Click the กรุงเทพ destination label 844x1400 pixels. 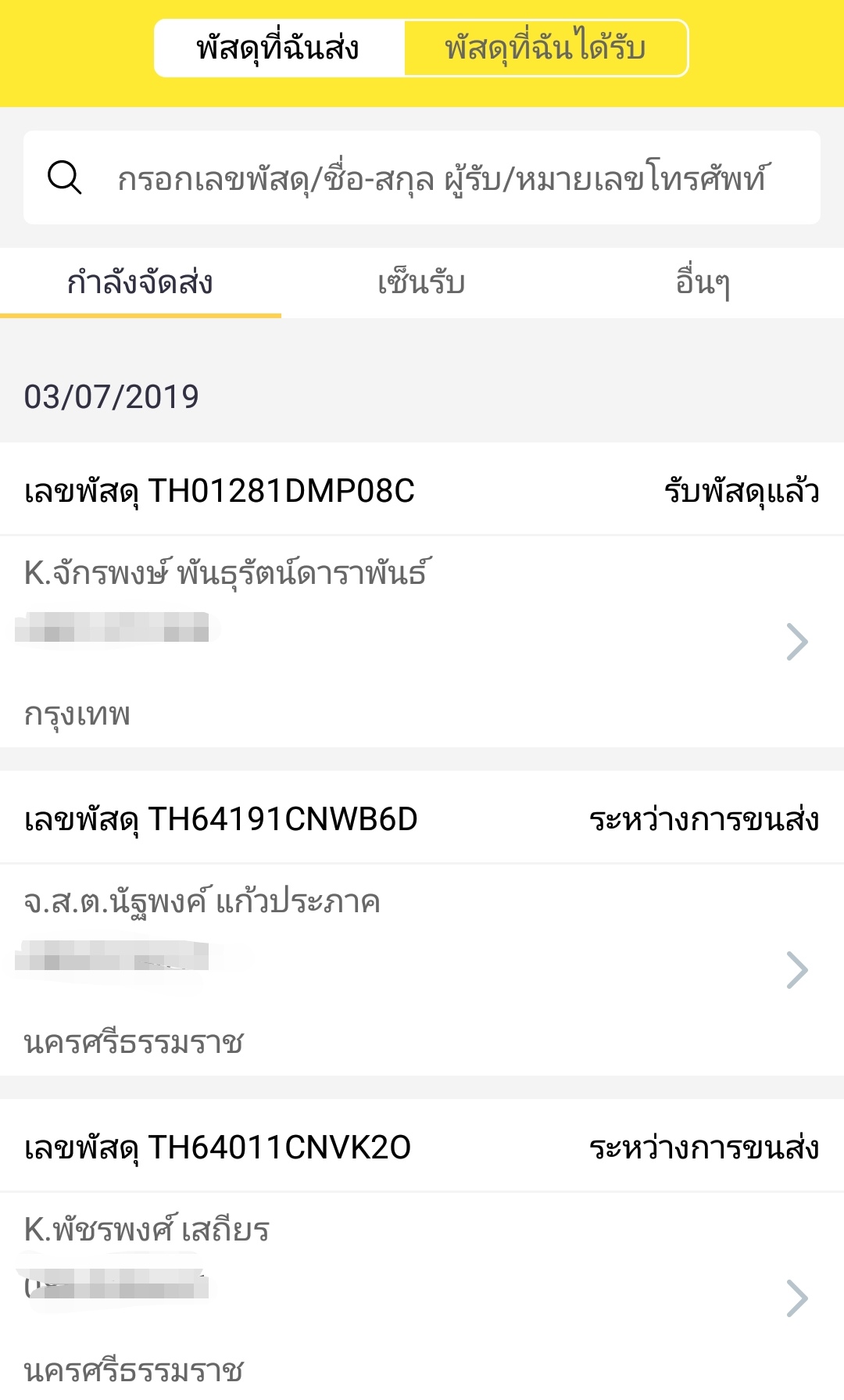(x=74, y=712)
